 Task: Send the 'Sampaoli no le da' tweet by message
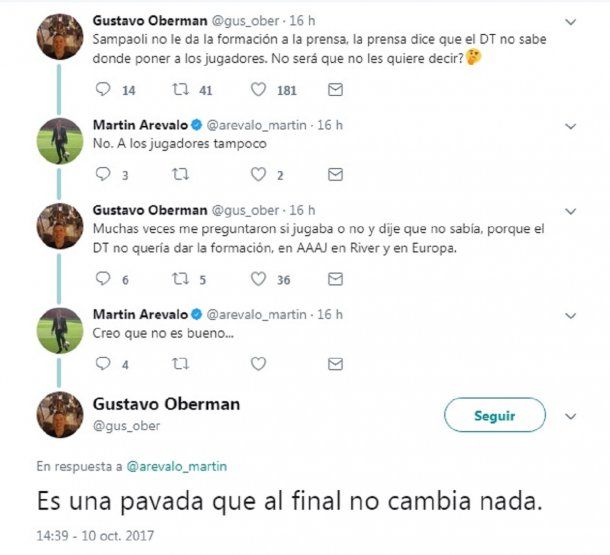point(335,90)
